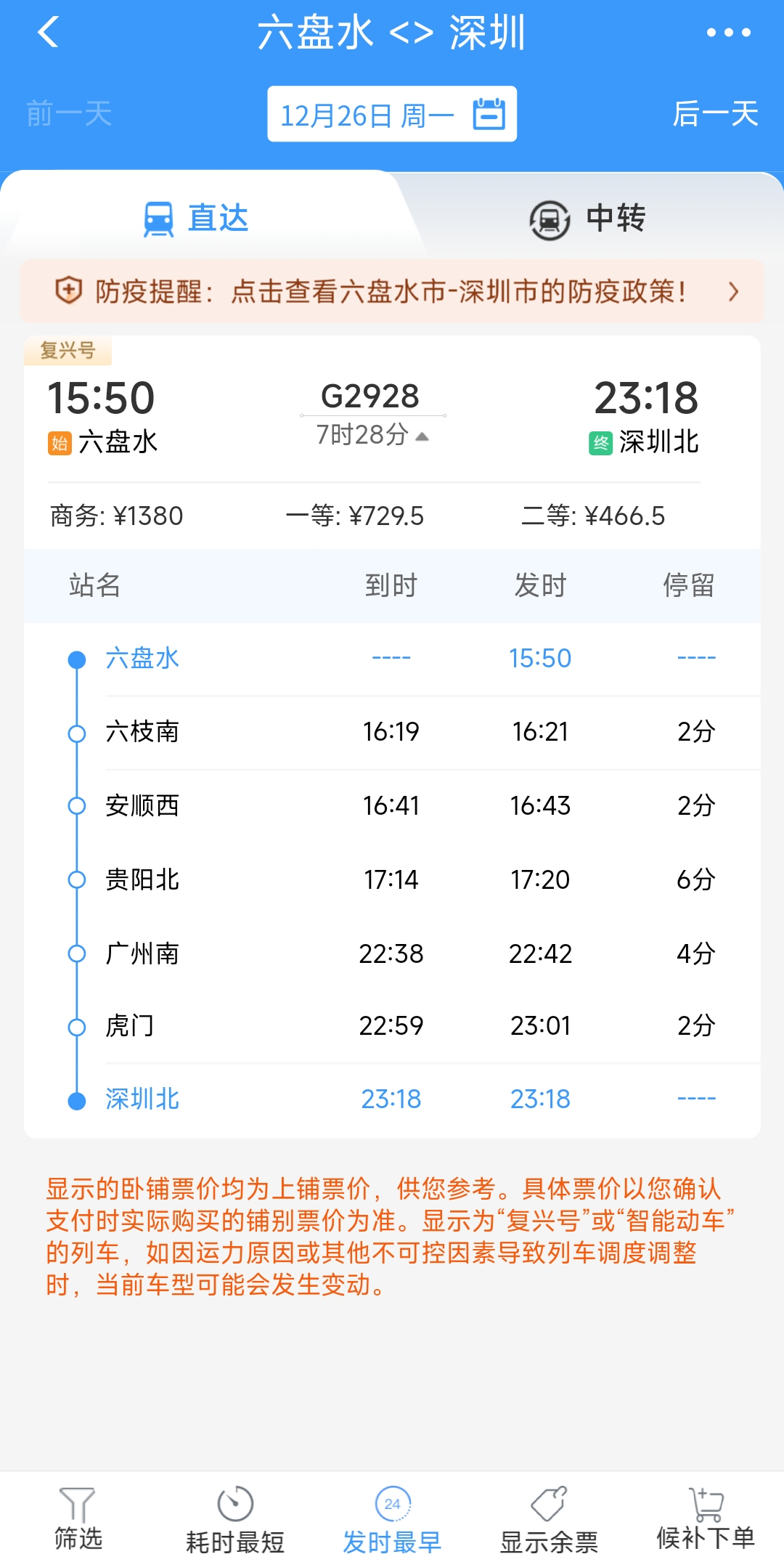This screenshot has width=784, height=1562.
Task: Go to the previous day (前一天)
Action: (x=69, y=114)
